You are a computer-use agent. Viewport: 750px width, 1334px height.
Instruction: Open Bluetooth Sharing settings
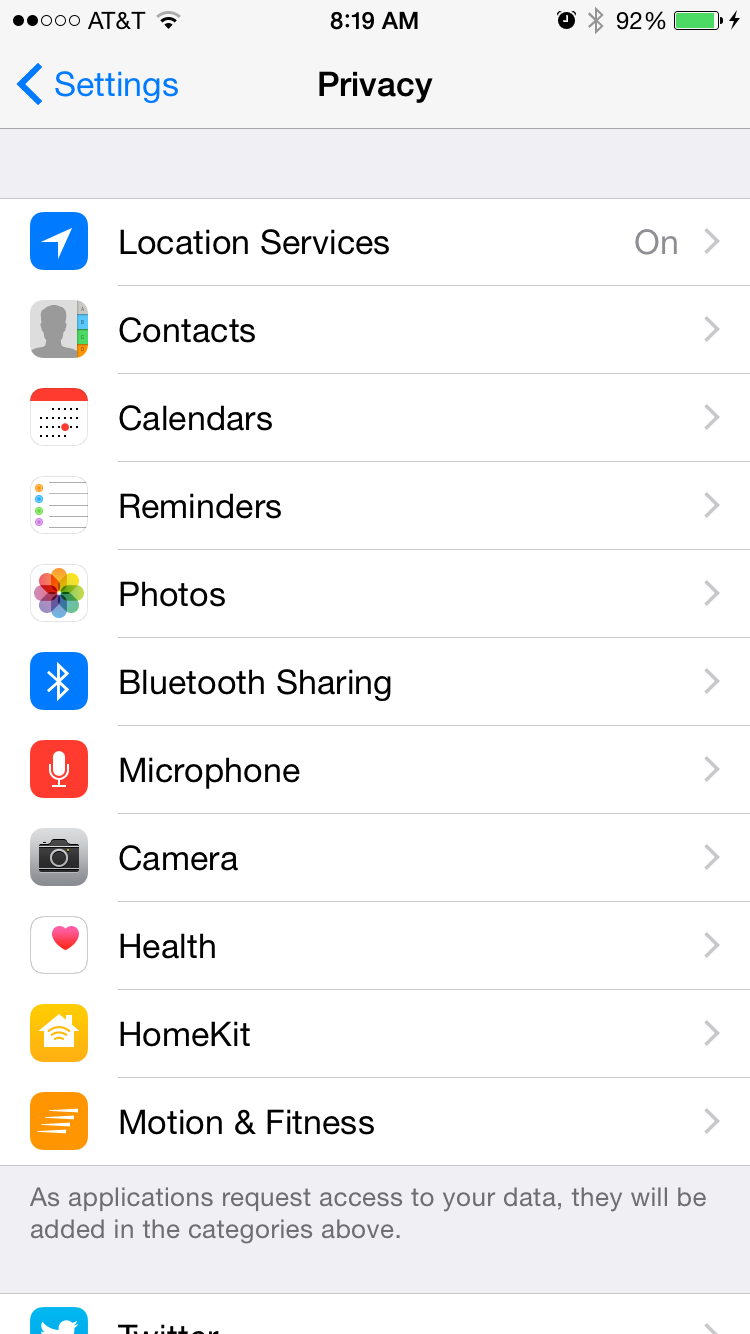tap(375, 682)
